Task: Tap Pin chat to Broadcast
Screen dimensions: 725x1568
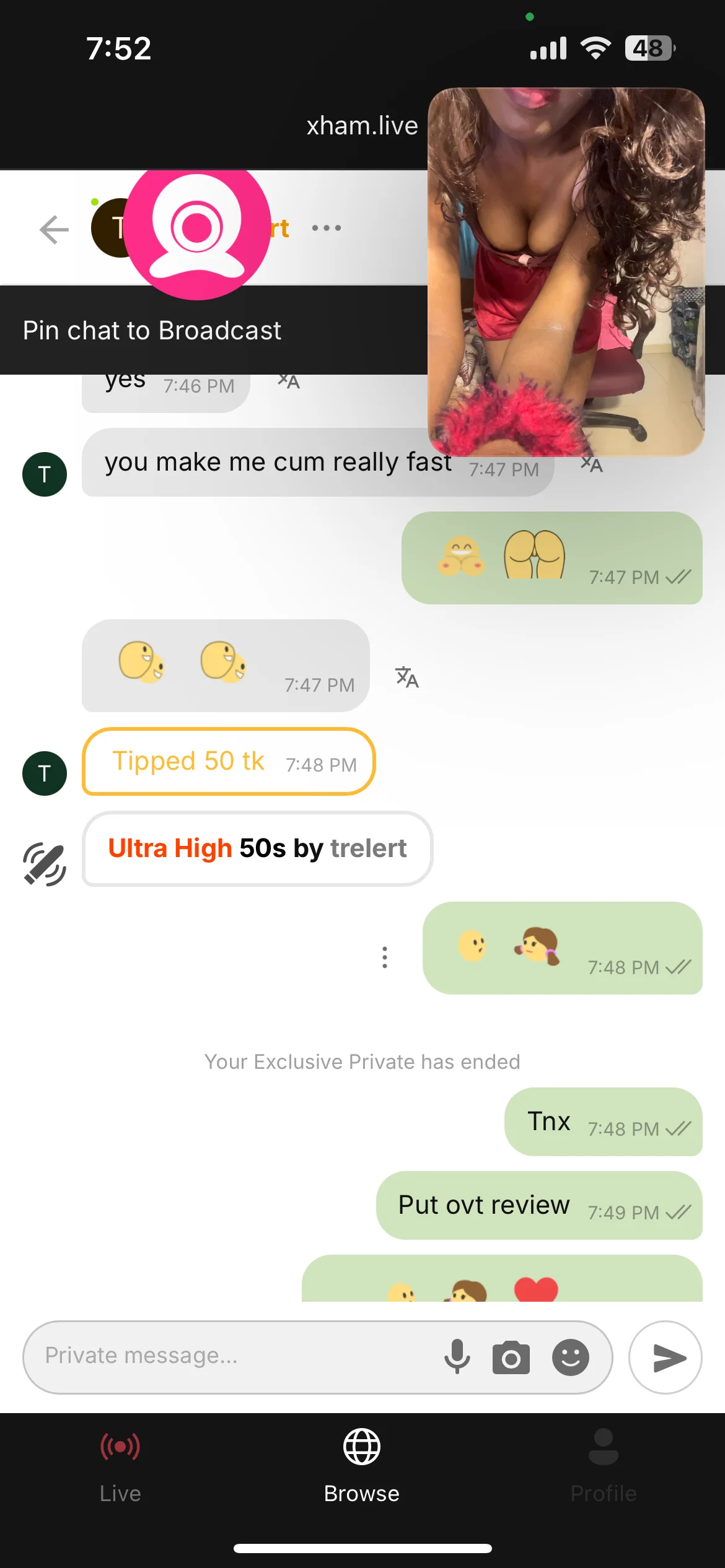Action: pyautogui.click(x=152, y=331)
